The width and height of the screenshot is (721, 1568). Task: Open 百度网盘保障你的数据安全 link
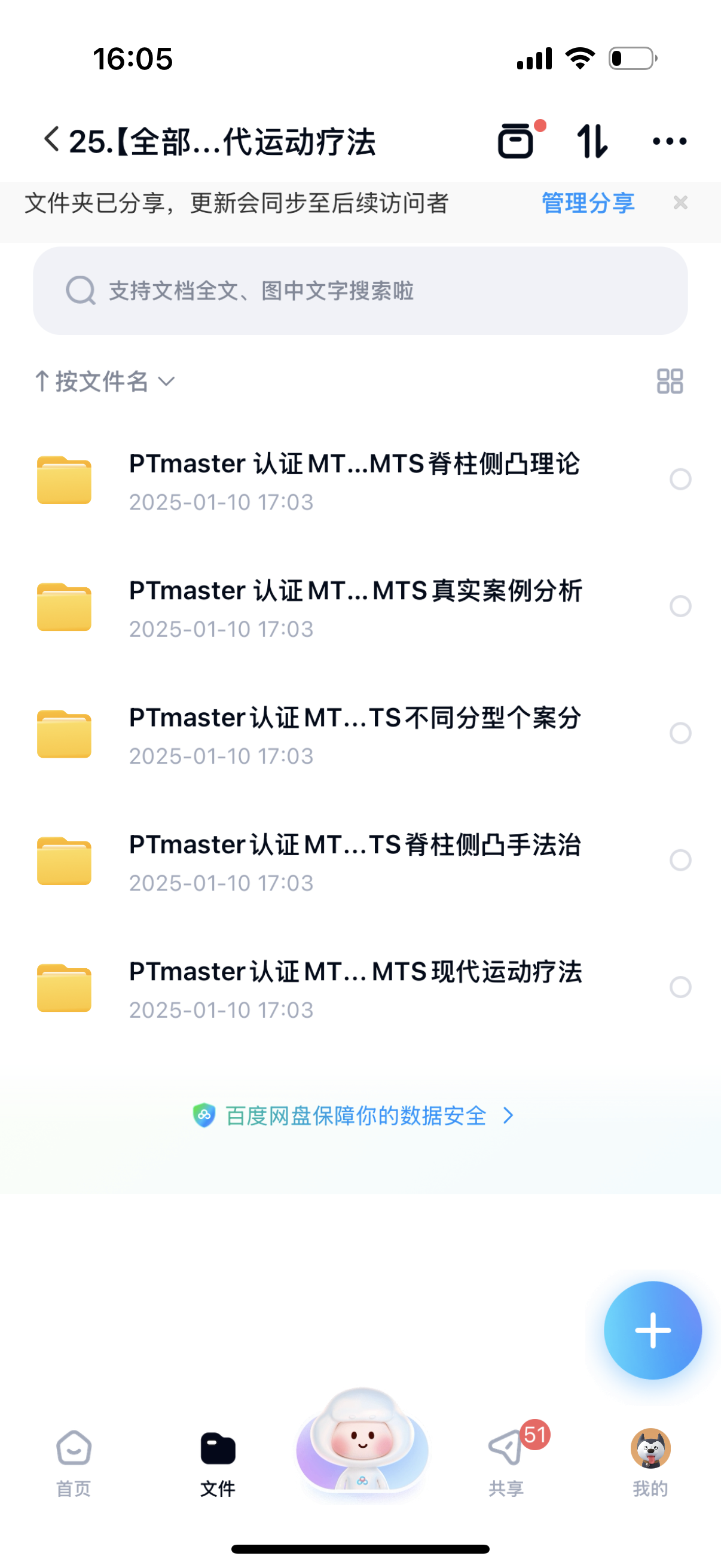[355, 1116]
